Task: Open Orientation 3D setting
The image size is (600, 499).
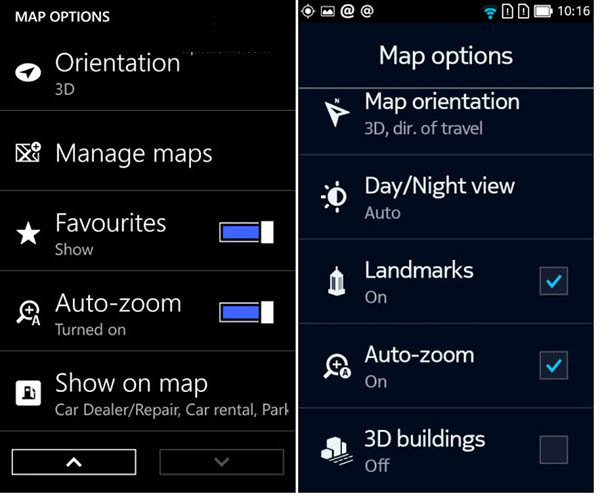Action: pos(117,73)
